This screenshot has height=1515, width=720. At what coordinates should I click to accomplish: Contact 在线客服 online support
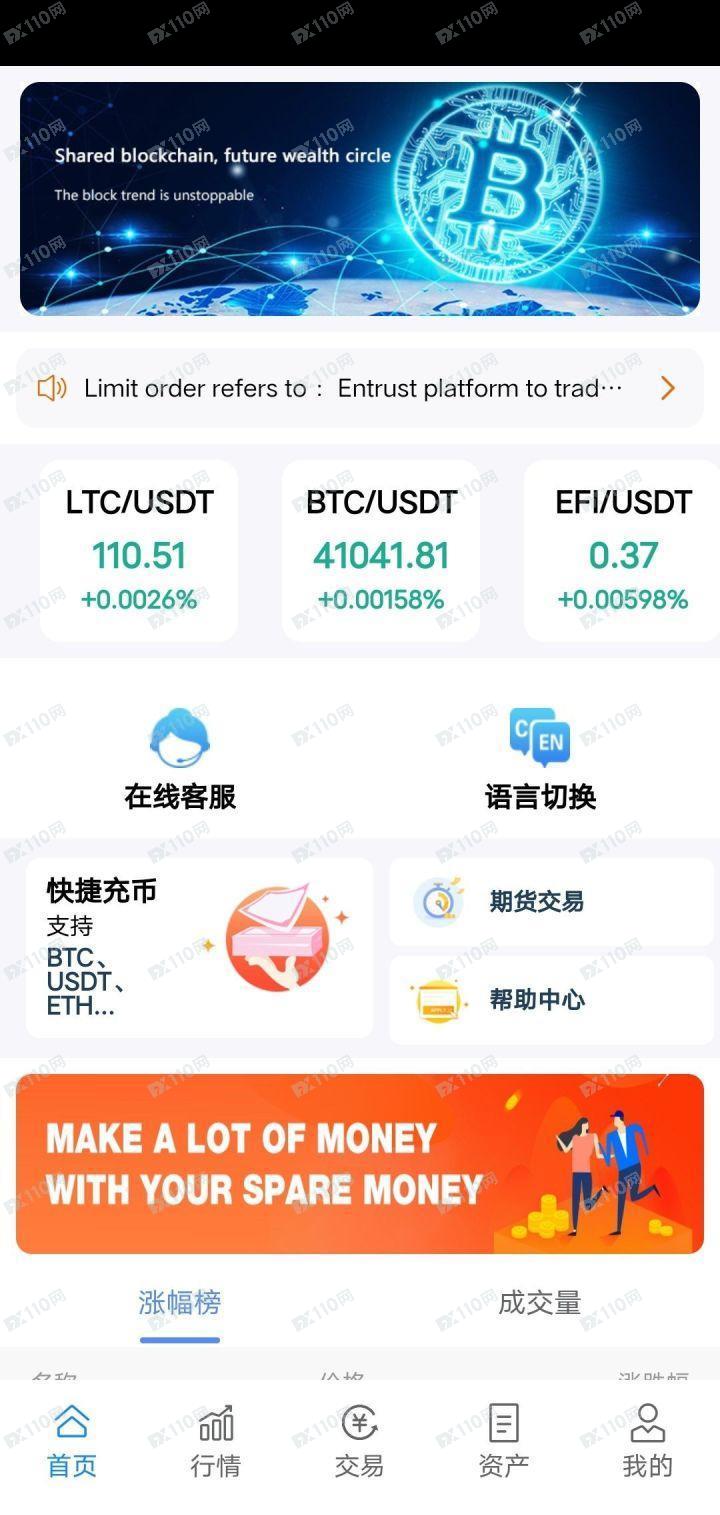tap(180, 758)
